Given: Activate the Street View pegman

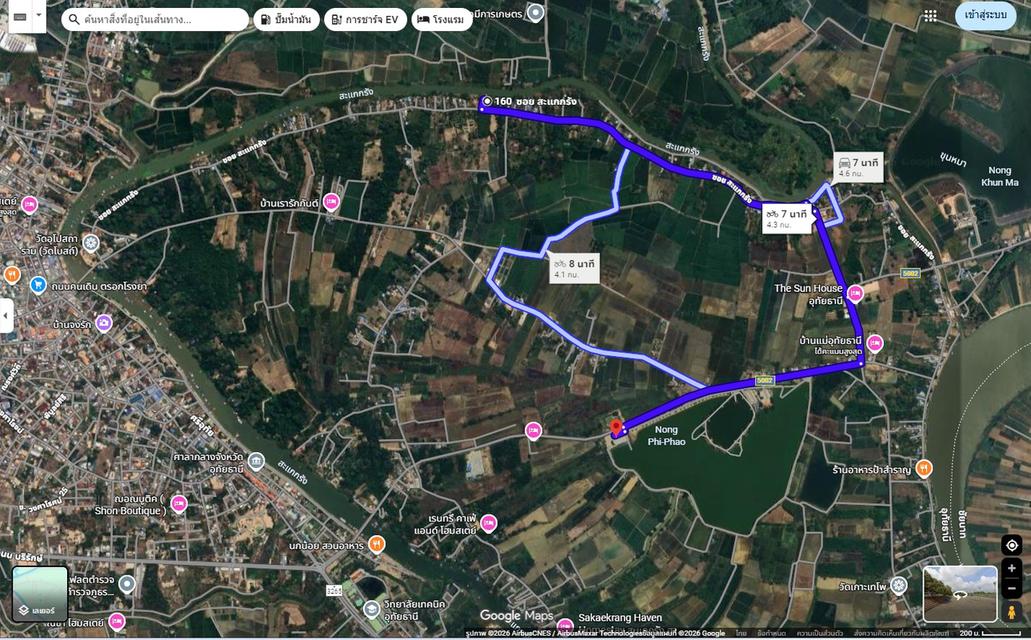Looking at the screenshot, I should pos(1011,611).
